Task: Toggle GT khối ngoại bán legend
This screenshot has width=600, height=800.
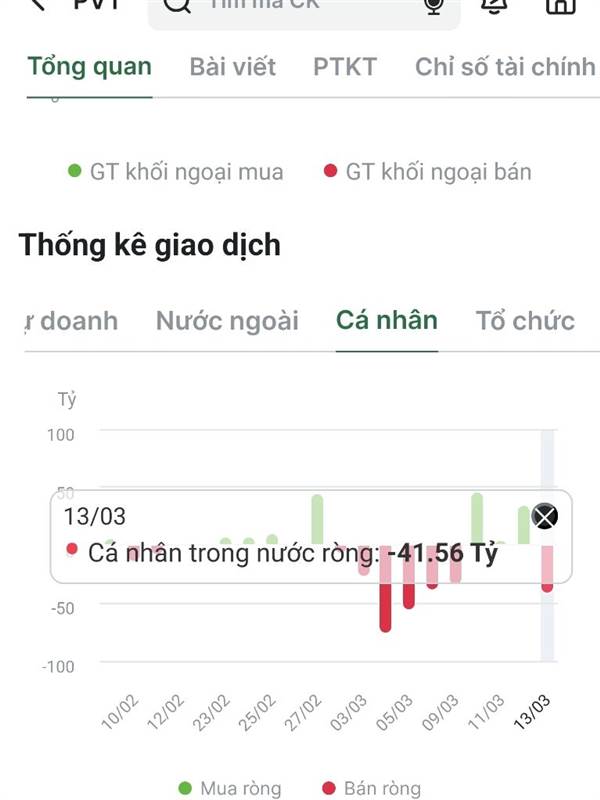Action: point(428,171)
